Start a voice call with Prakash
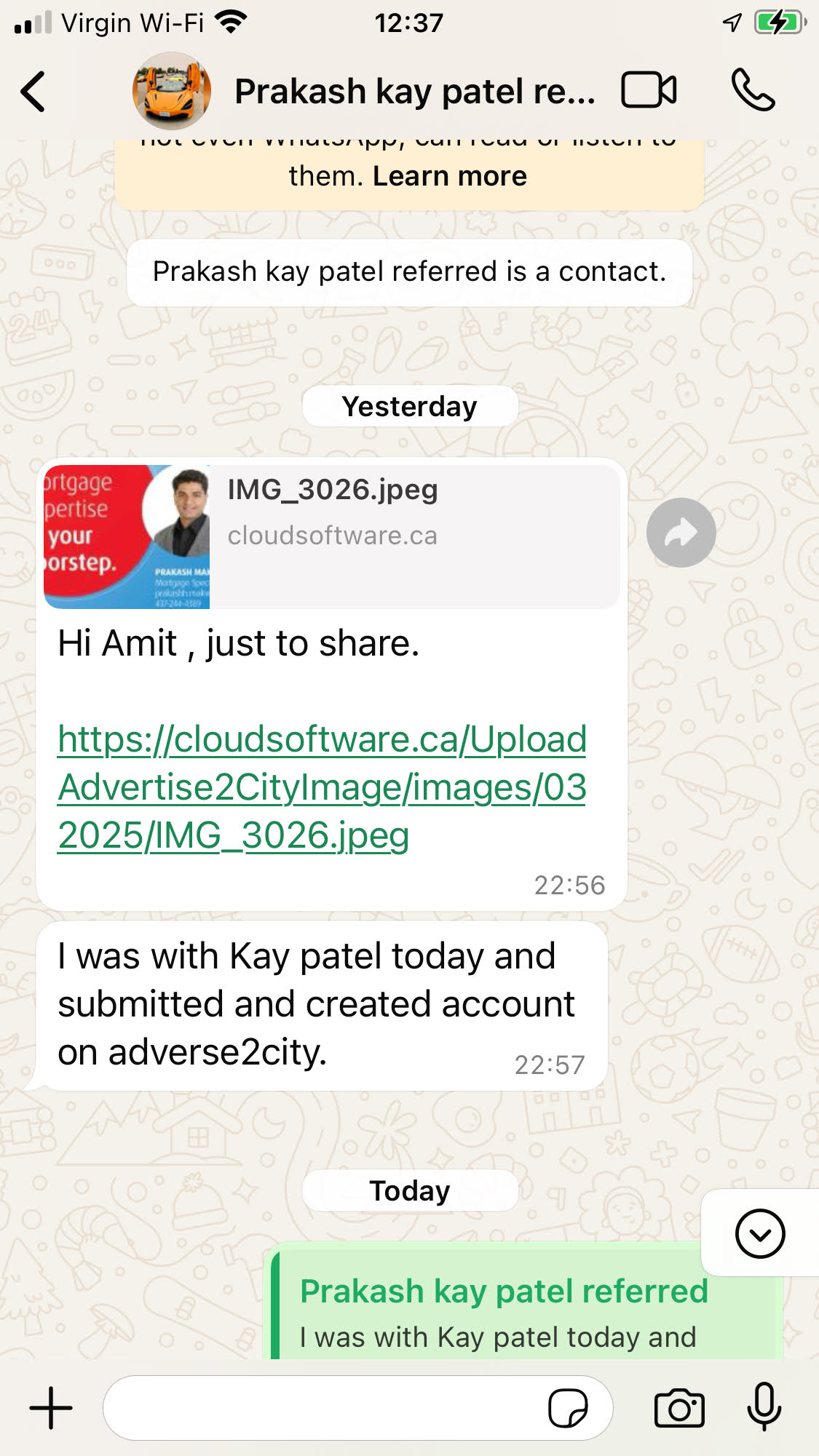 tap(753, 90)
